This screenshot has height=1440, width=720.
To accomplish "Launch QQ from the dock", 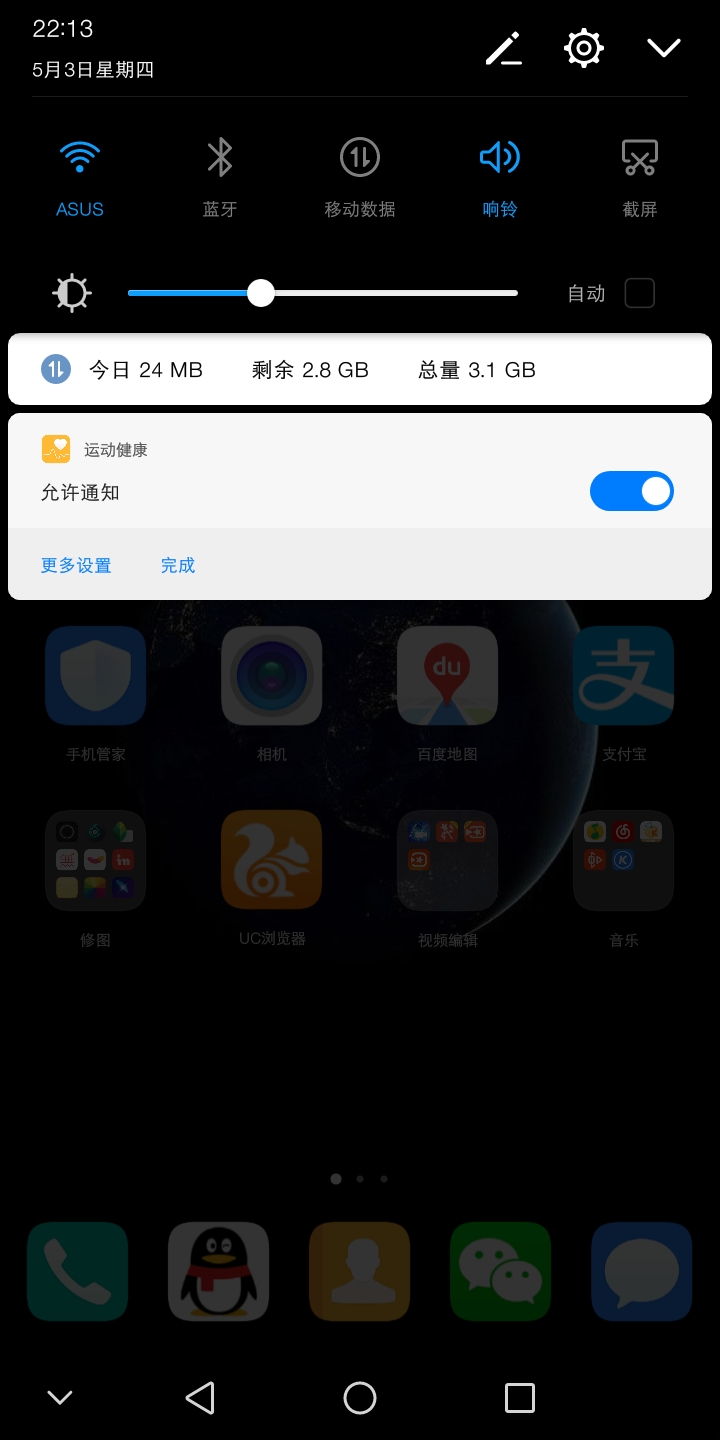I will point(218,1272).
